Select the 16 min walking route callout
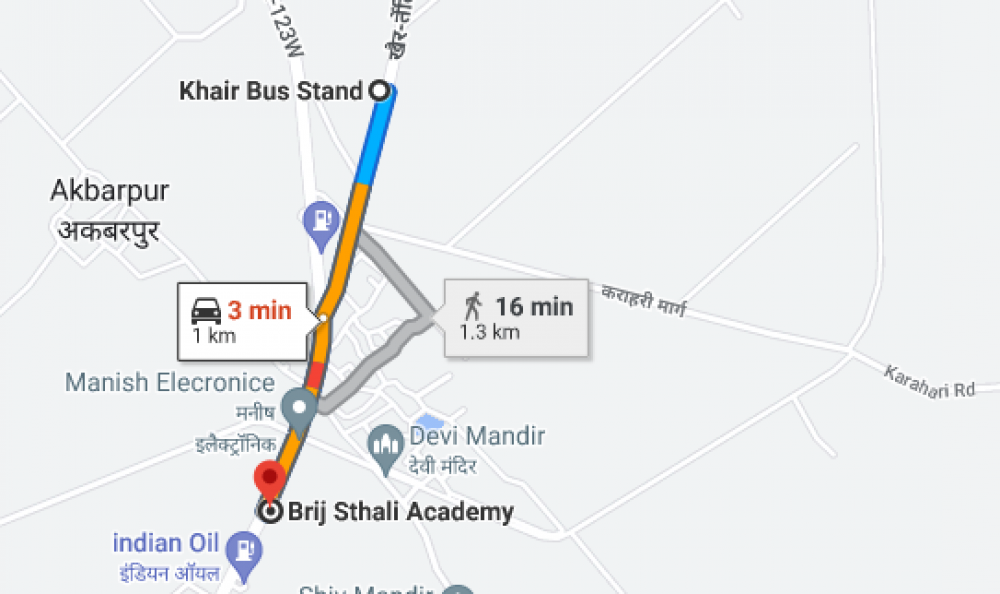This screenshot has height=594, width=1000. pos(516,316)
